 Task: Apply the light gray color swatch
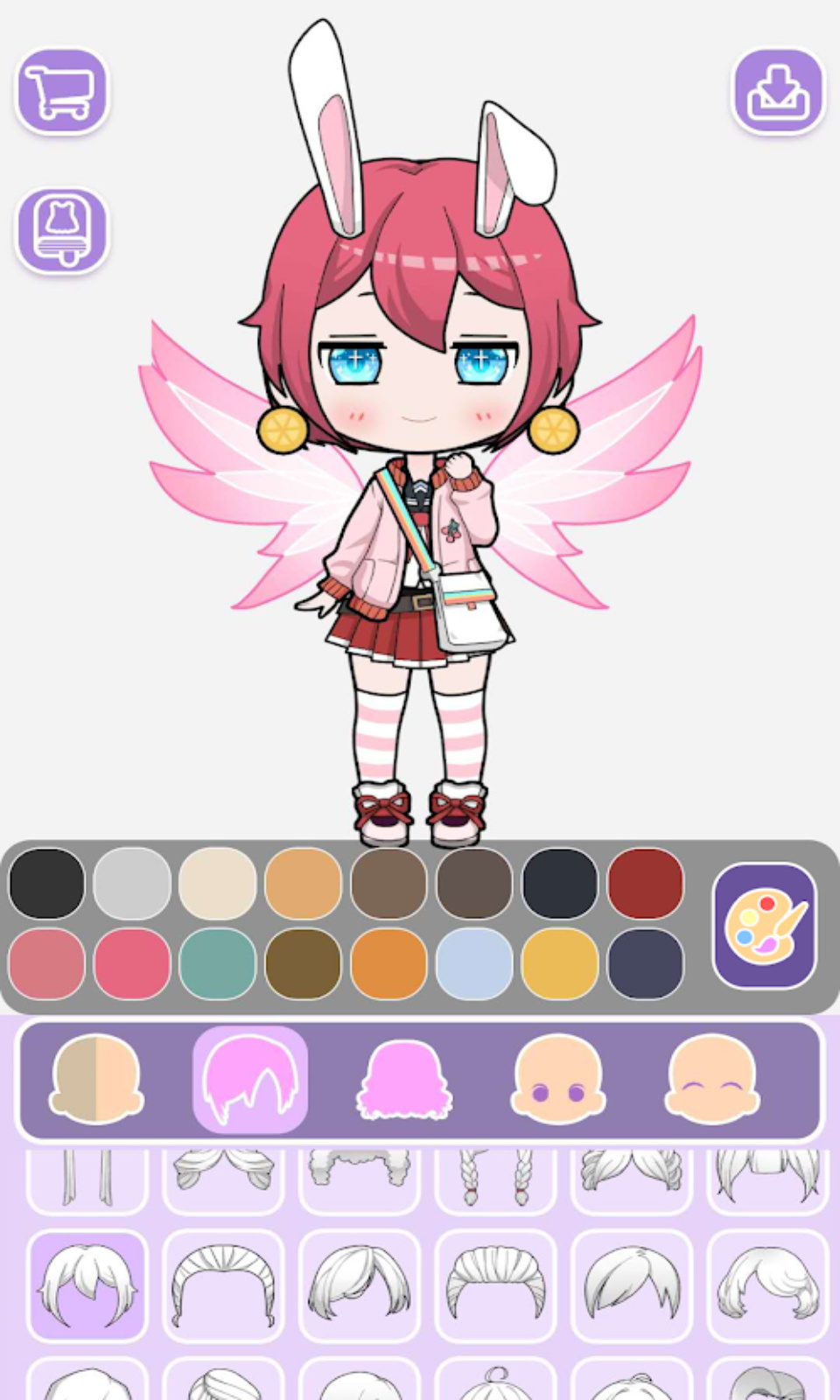[132, 883]
